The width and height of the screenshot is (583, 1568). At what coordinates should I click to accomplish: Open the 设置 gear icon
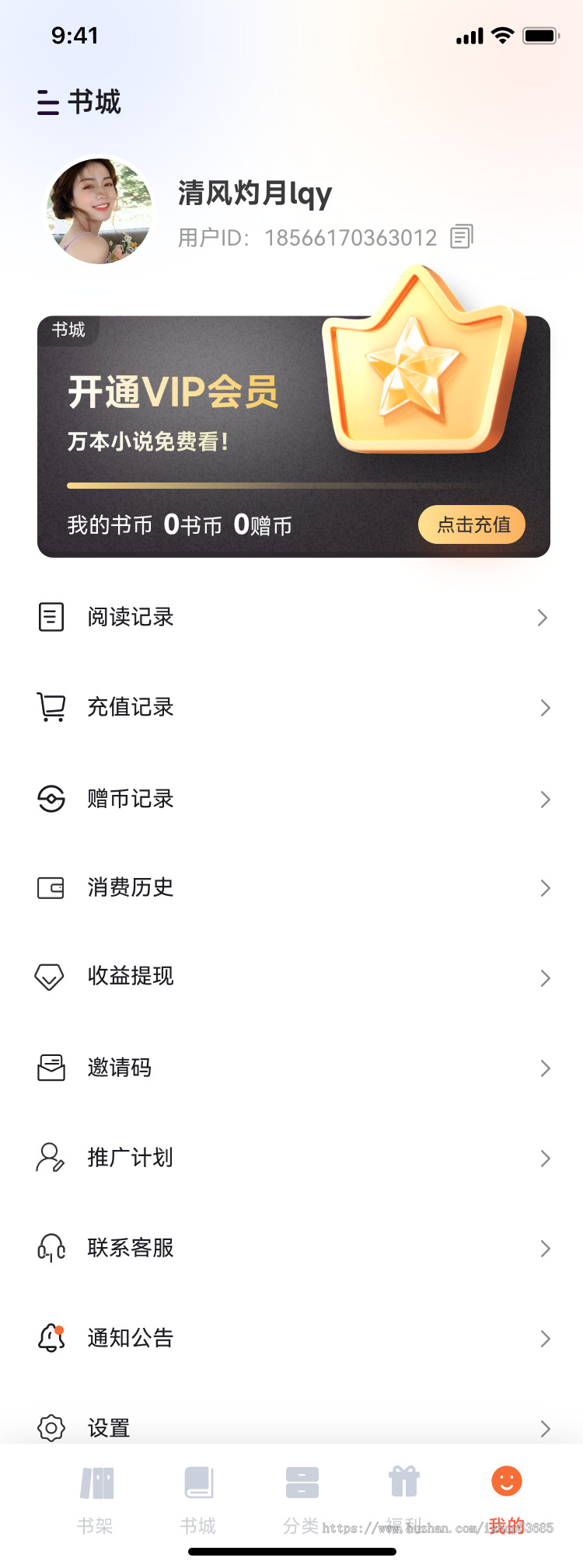(x=50, y=1428)
